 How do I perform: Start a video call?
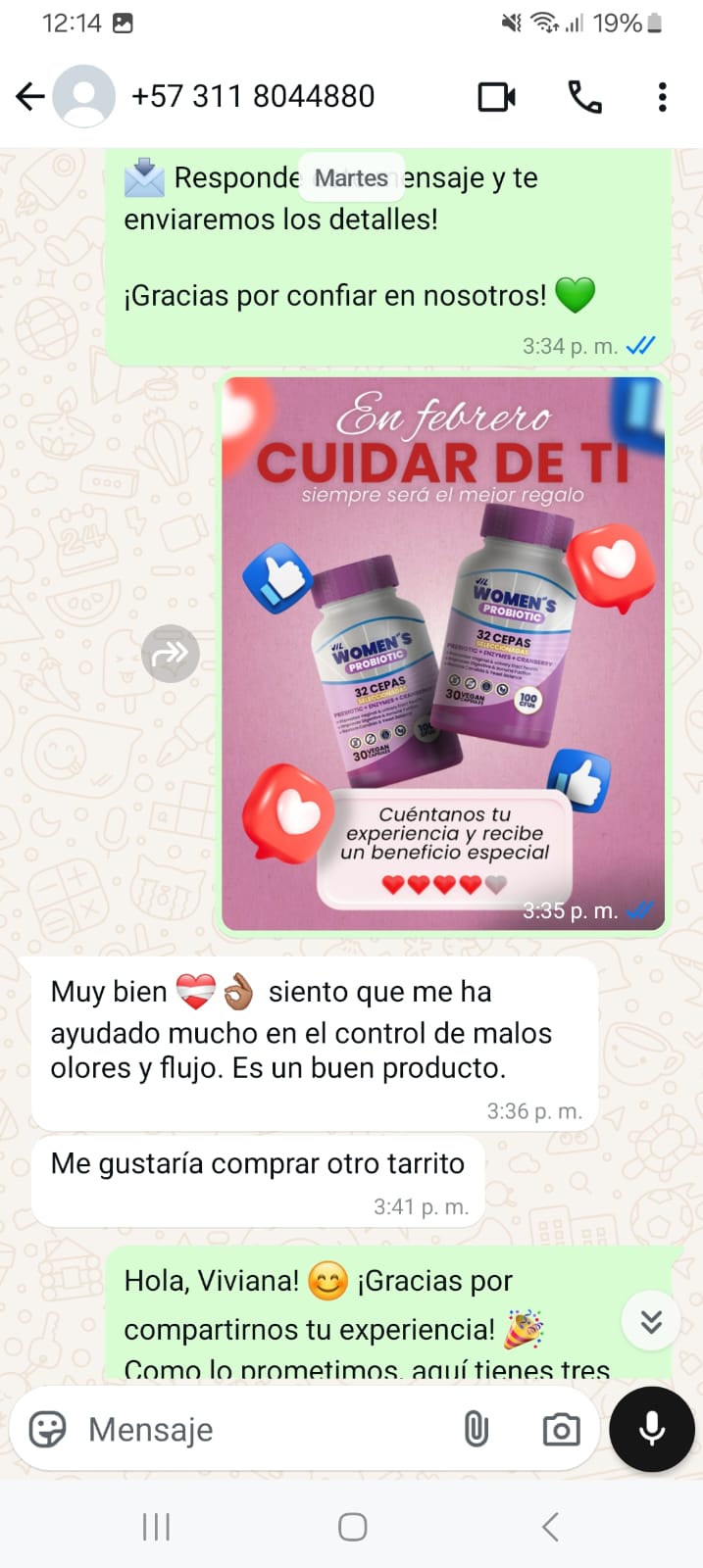pyautogui.click(x=497, y=96)
